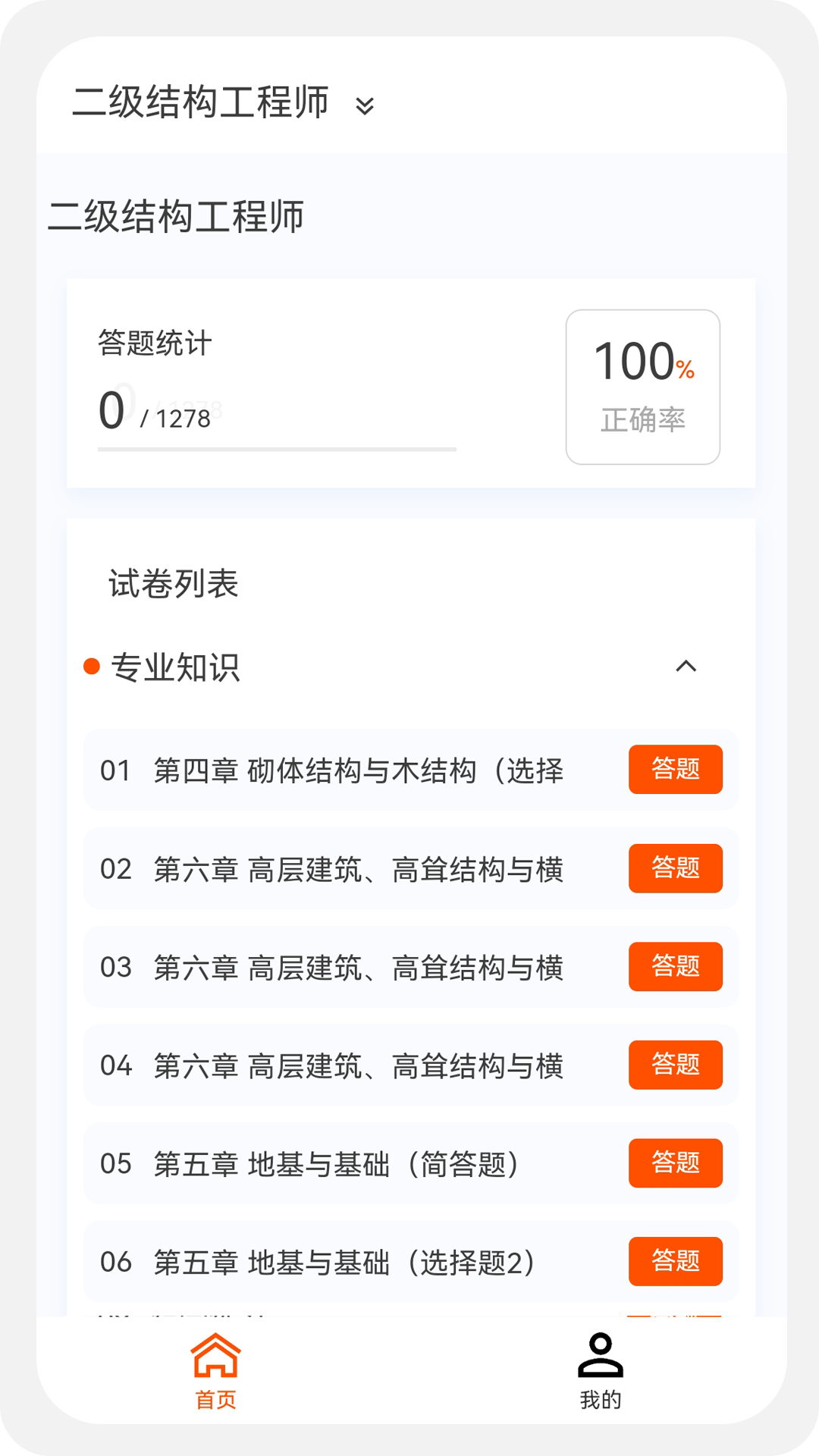
Task: Open item 03 第六章 高层建筑 row
Action: coord(356,968)
